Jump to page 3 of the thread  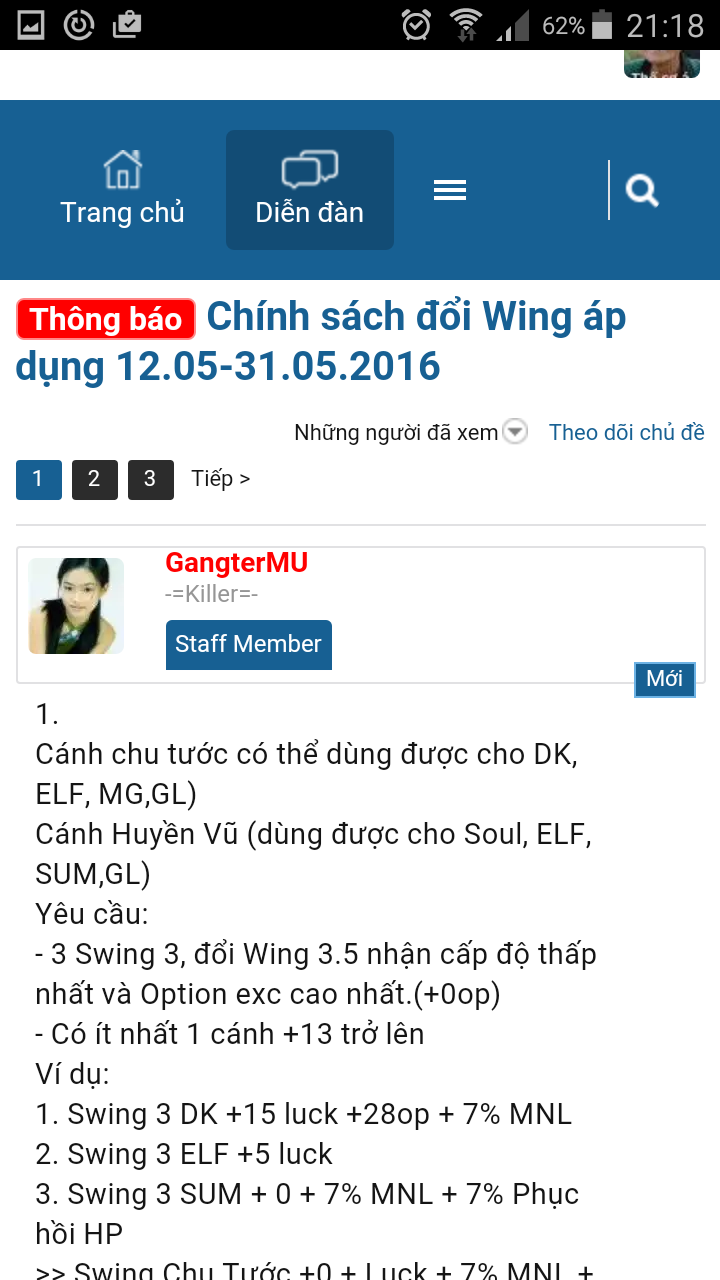pos(150,479)
